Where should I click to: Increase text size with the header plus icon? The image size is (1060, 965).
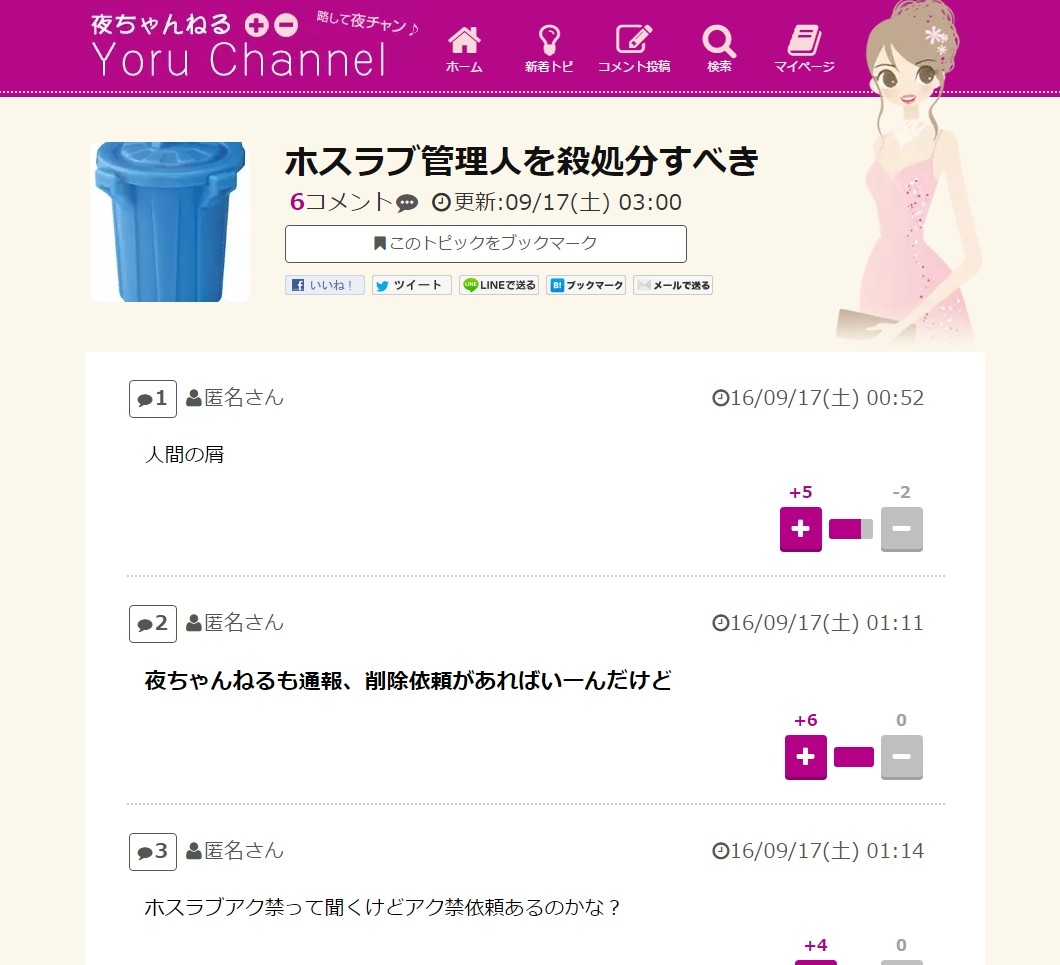pos(257,26)
